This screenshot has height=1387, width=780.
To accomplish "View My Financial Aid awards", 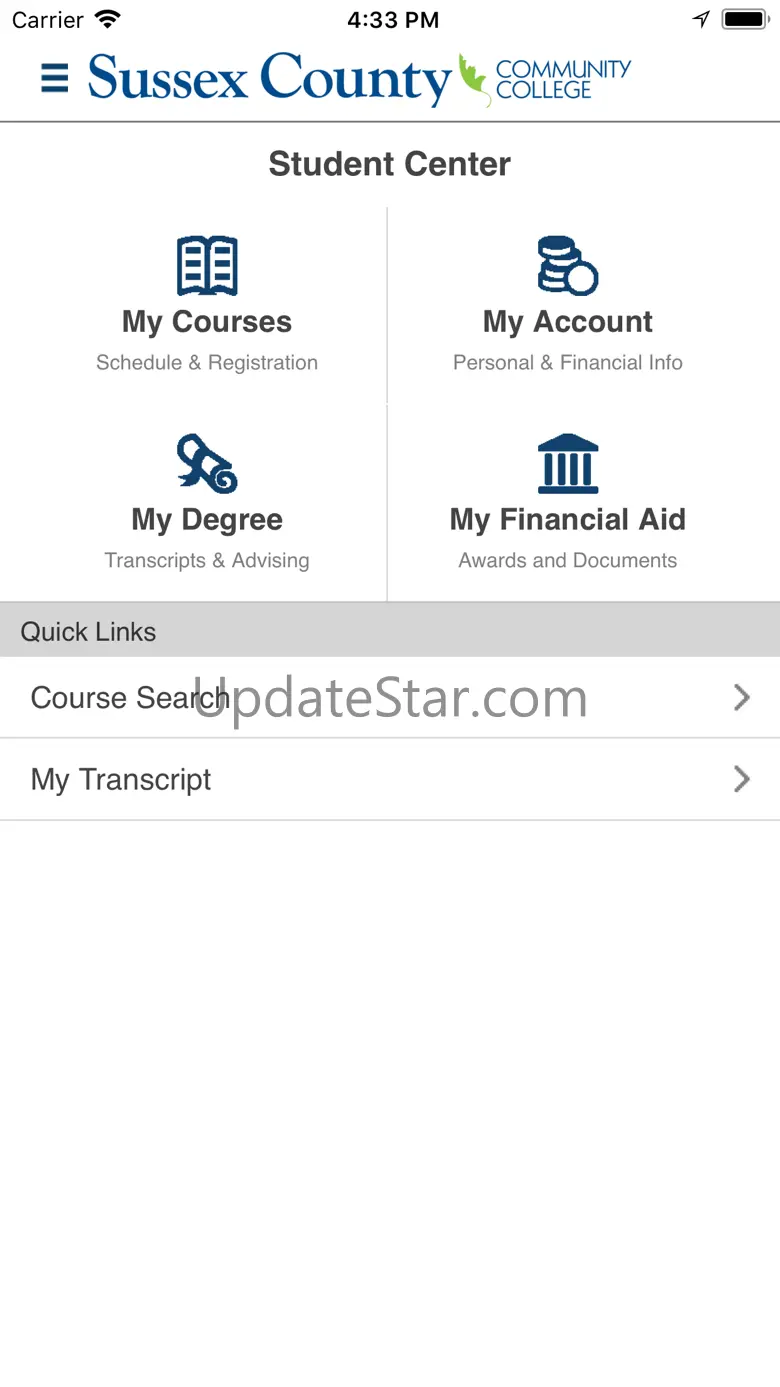I will point(568,503).
